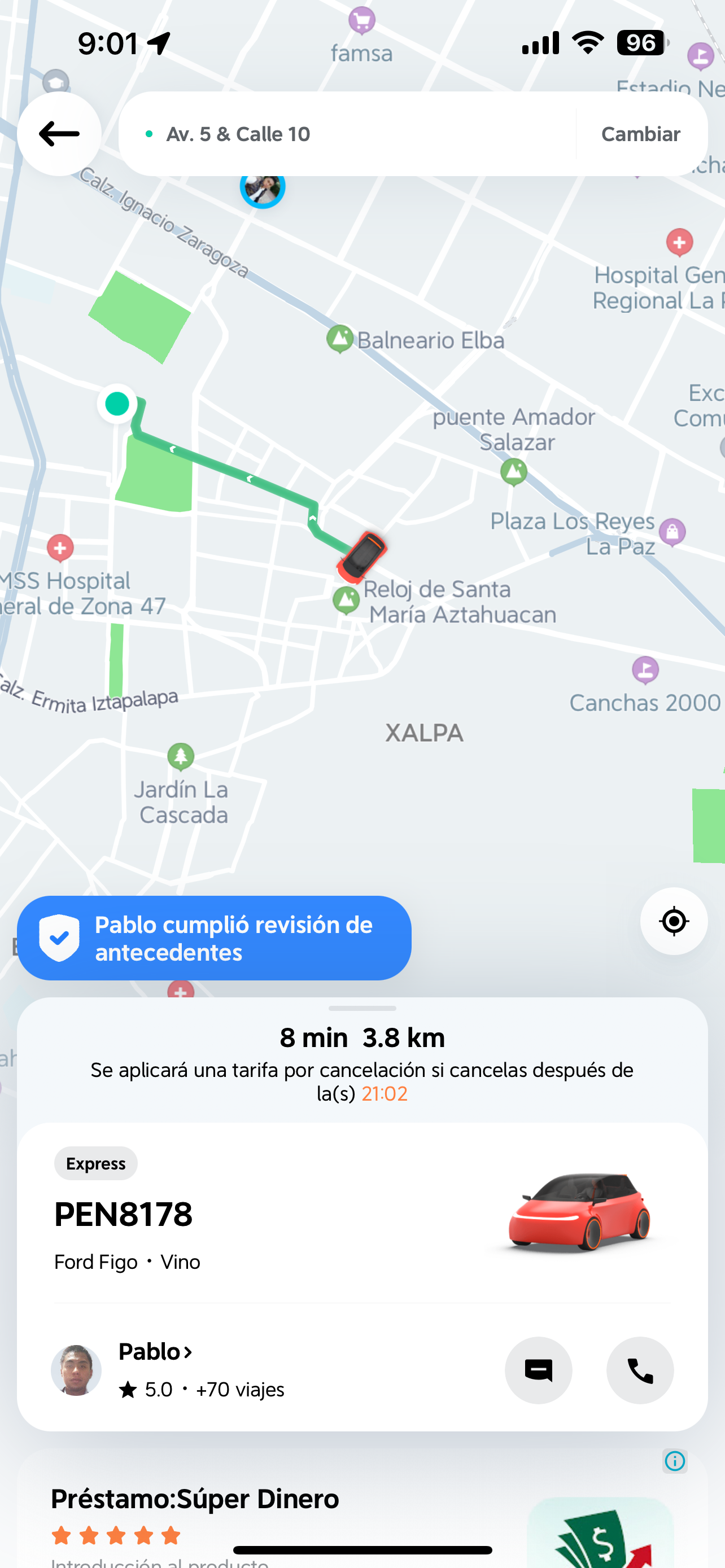Expand the trip details sheet handle
725x1568 pixels.
click(362, 1009)
